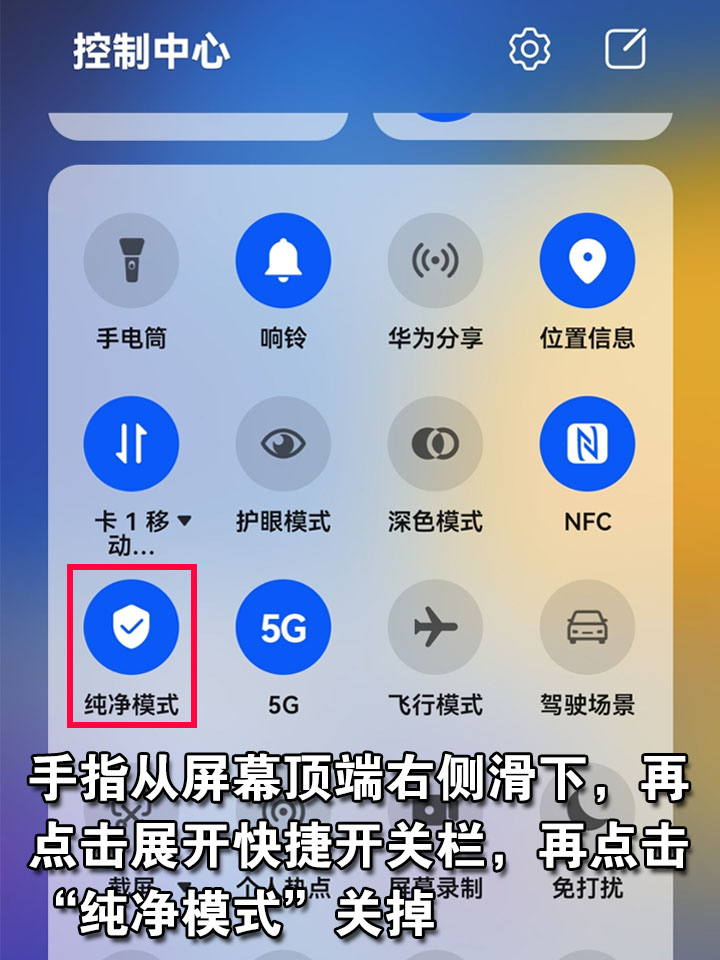
Task: Toggle mobile data for SIM 1
Action: (x=131, y=444)
